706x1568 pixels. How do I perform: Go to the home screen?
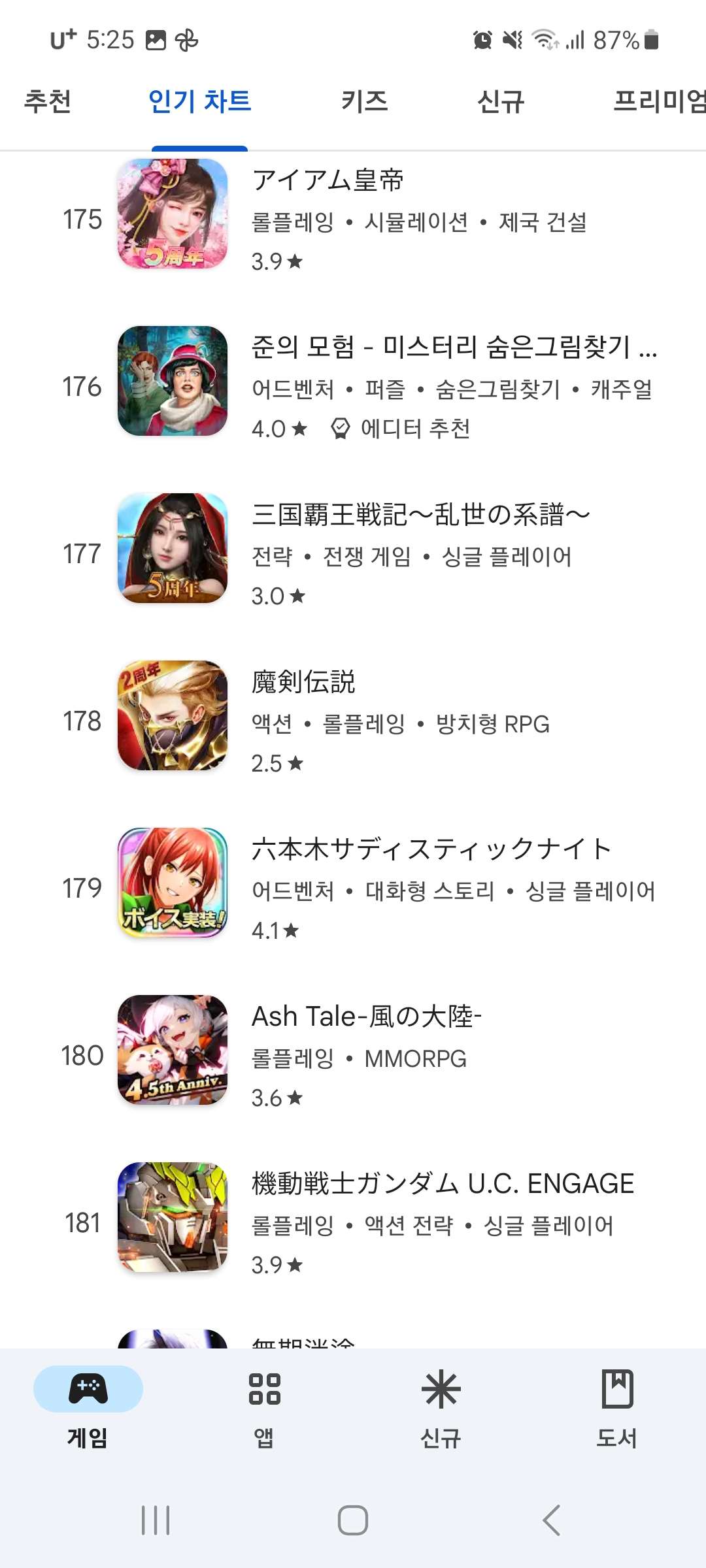click(353, 1520)
